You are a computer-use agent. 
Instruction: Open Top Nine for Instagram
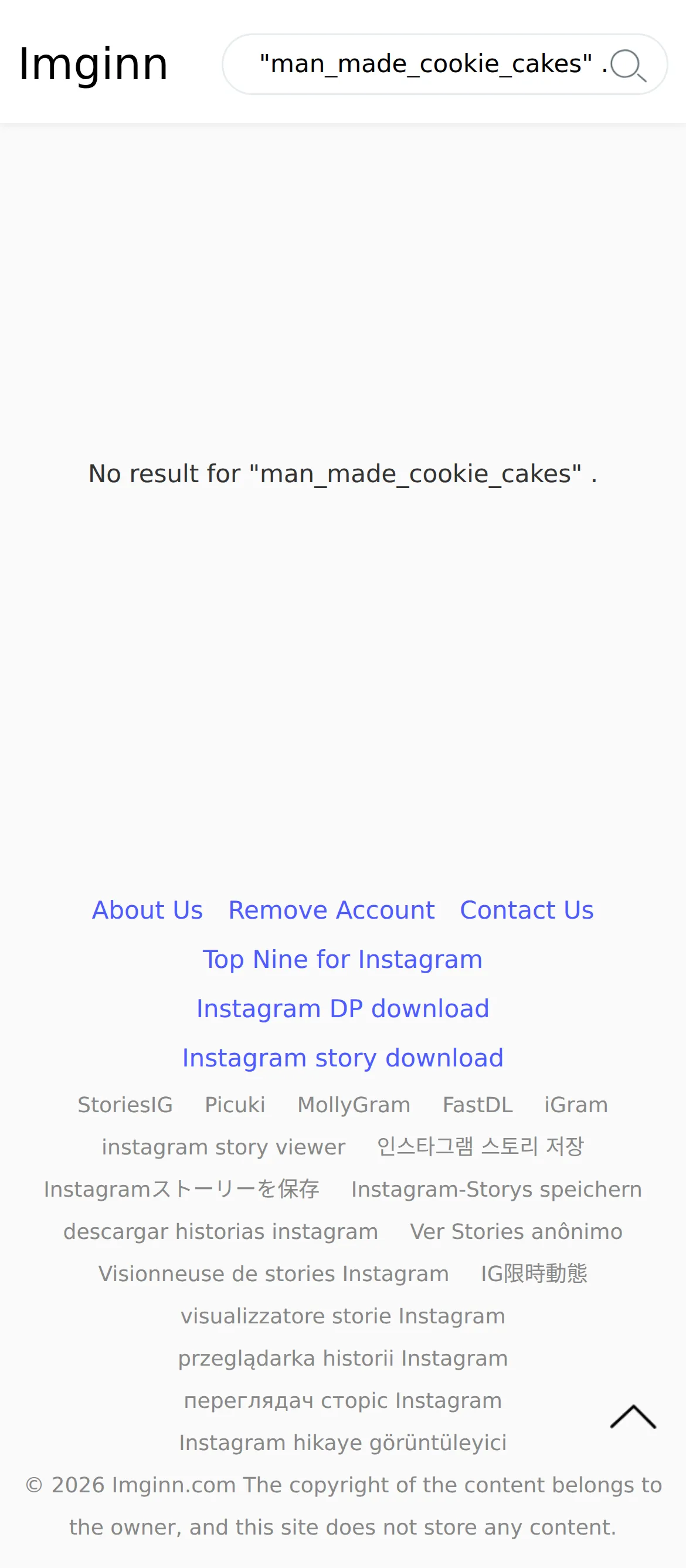[x=342, y=959]
